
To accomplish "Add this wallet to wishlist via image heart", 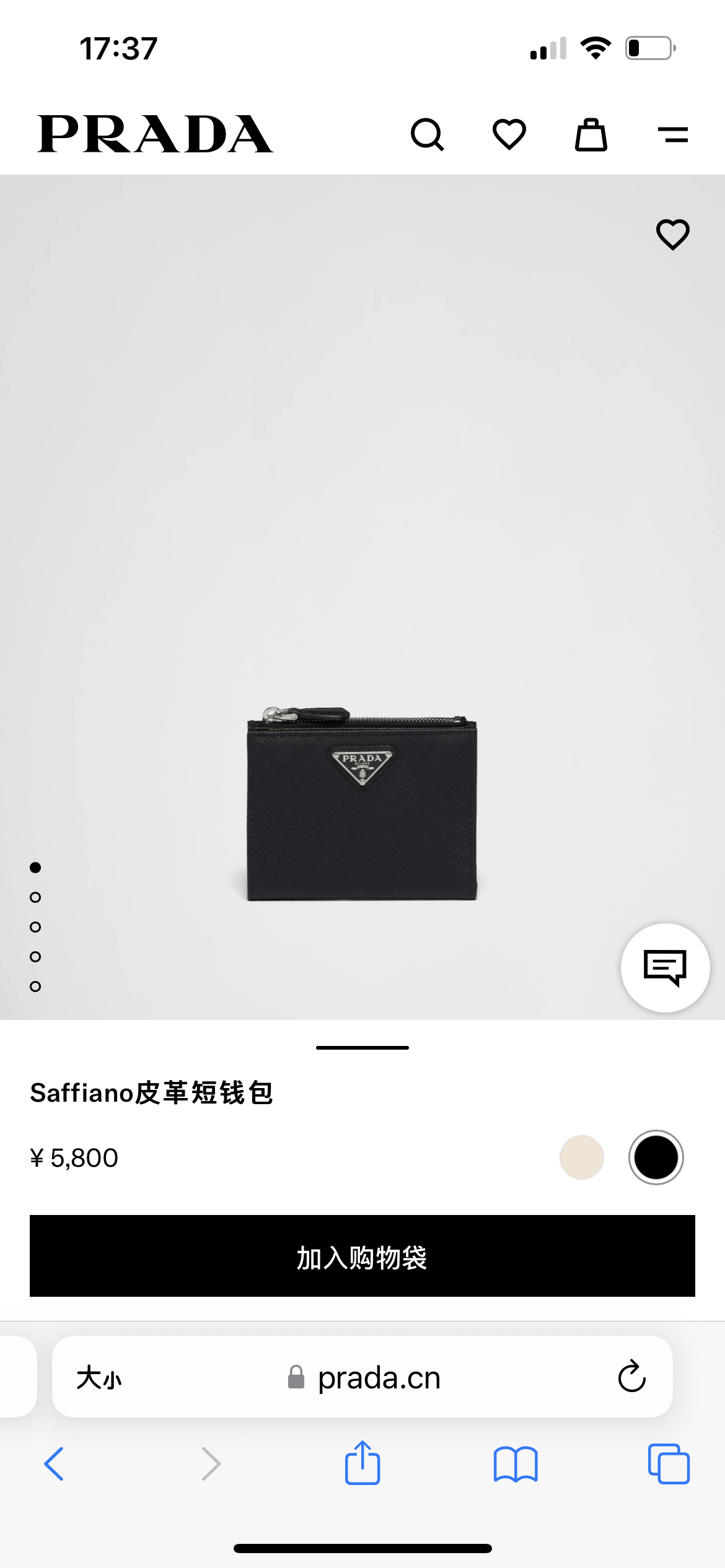I will pyautogui.click(x=673, y=235).
